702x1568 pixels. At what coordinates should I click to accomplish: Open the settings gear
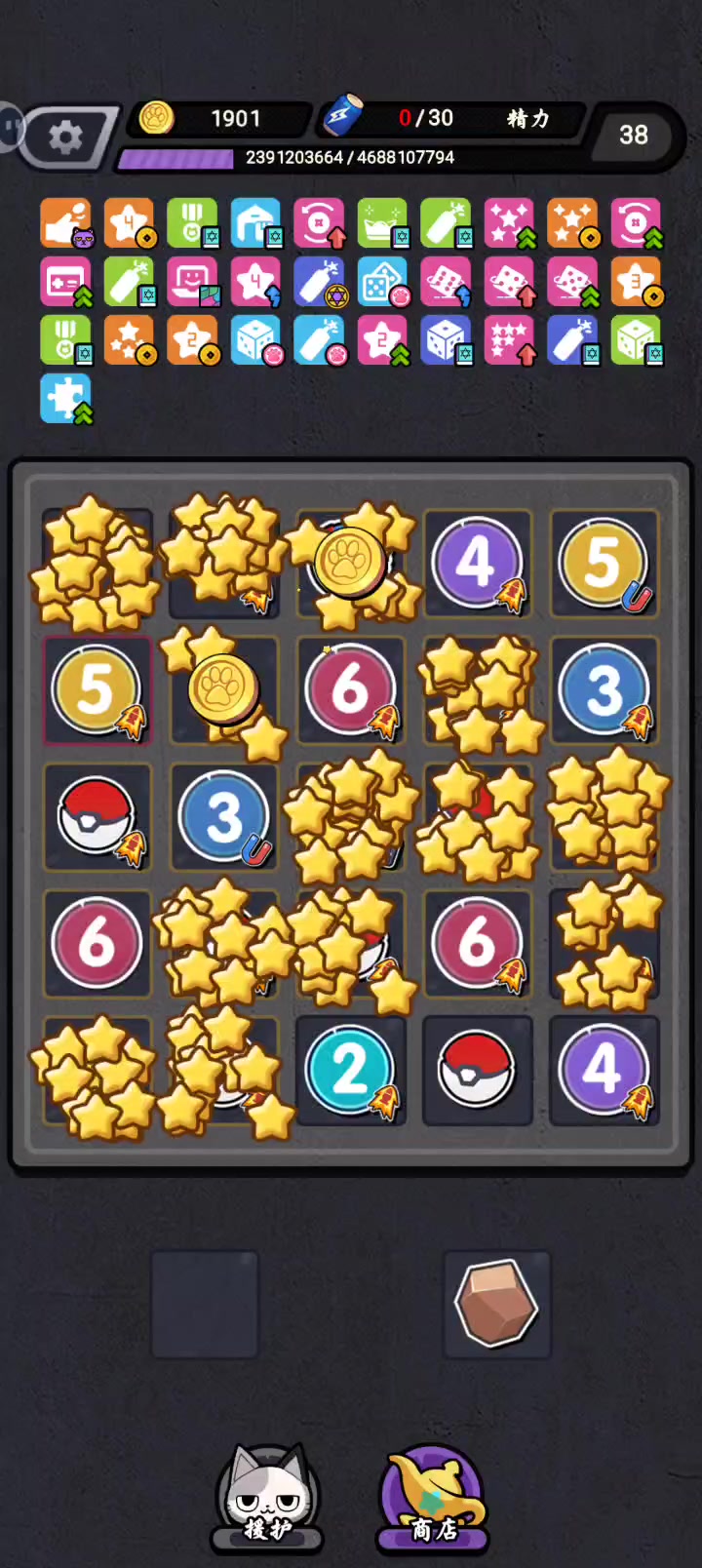coord(65,137)
